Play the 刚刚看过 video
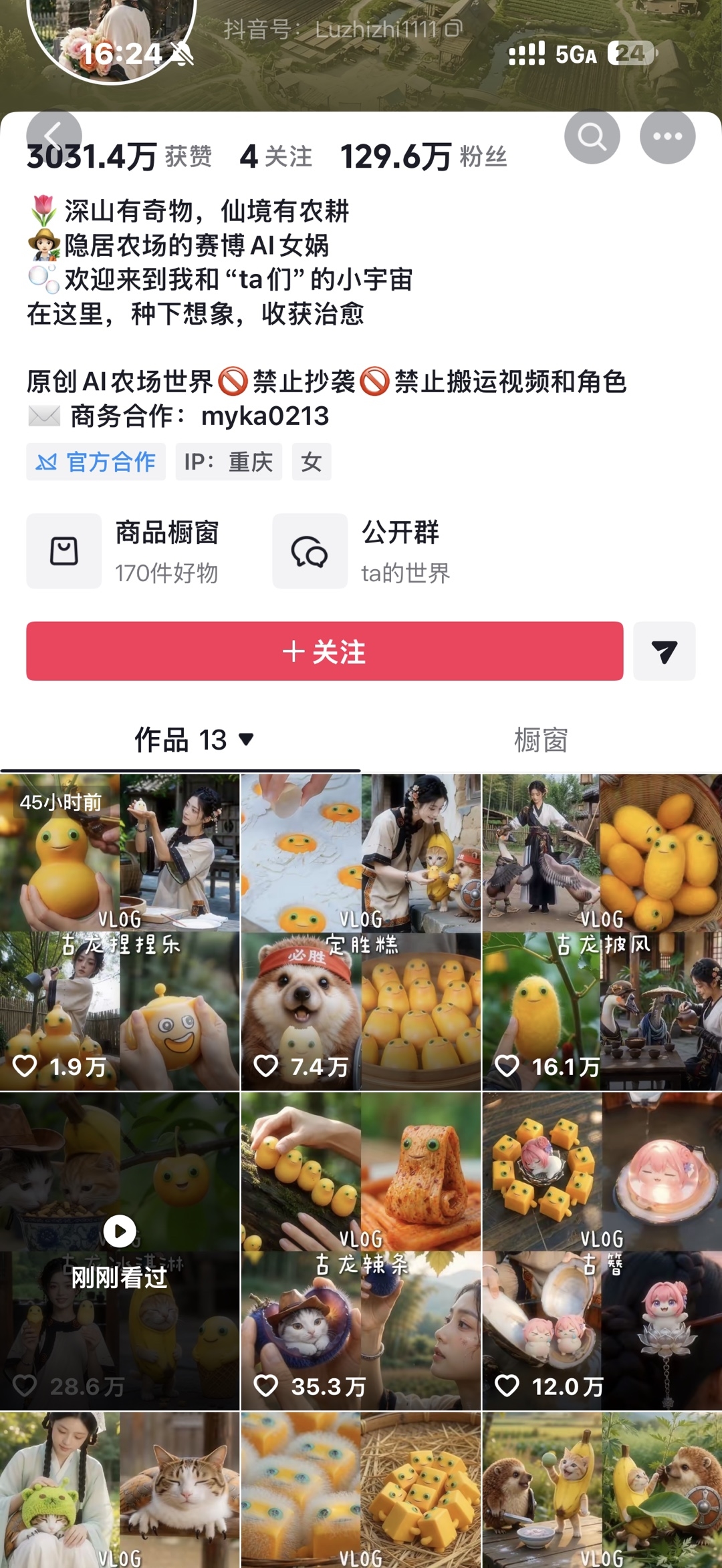The width and height of the screenshot is (722, 1568). point(120,1251)
